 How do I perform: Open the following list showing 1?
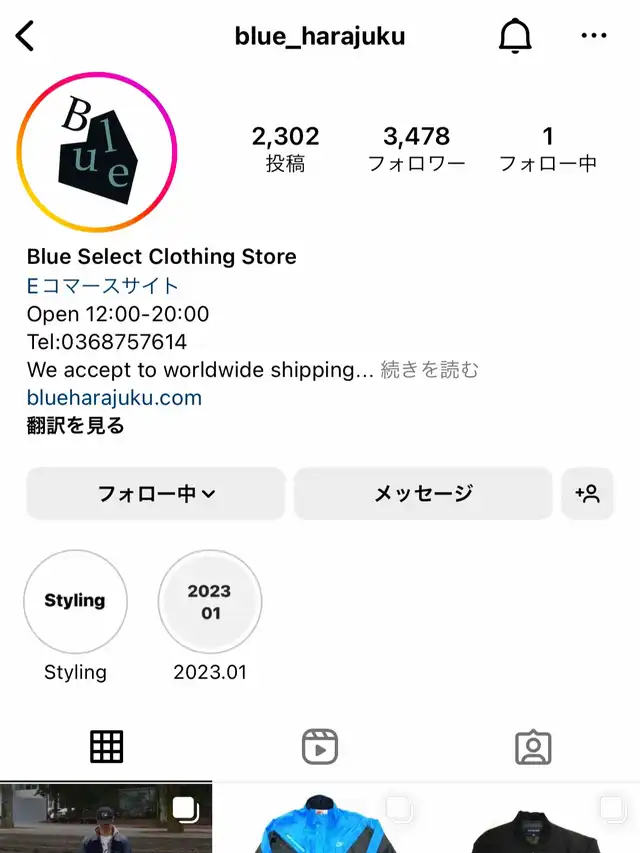point(547,148)
